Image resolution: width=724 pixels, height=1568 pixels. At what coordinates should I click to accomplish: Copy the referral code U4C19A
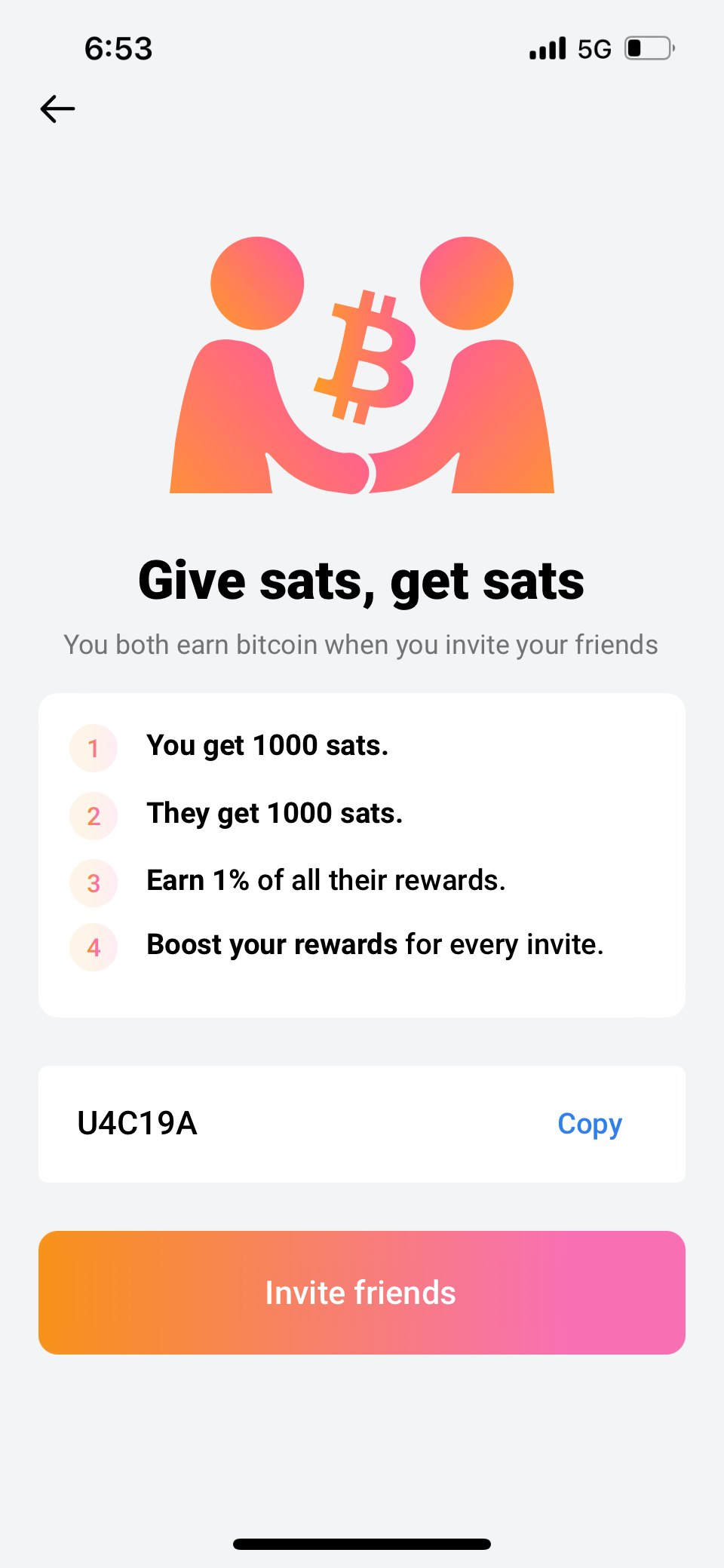coord(589,1124)
